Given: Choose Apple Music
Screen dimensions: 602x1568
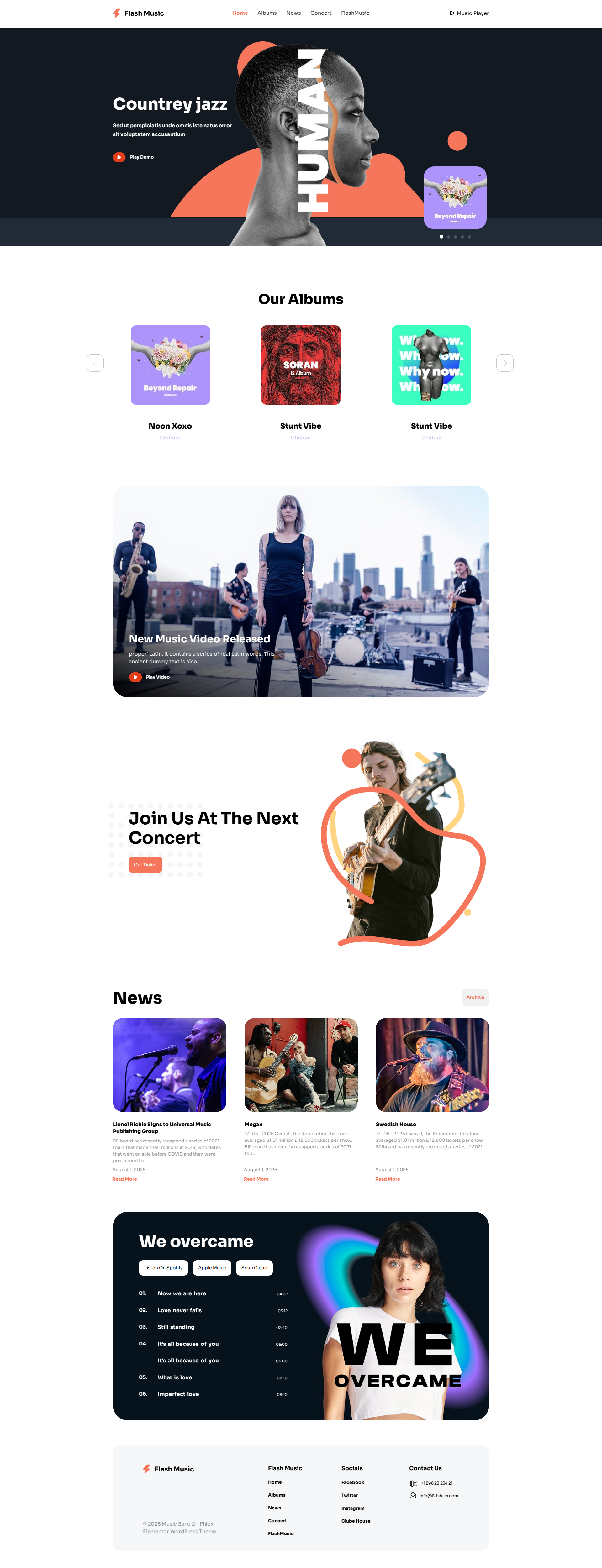Looking at the screenshot, I should coord(212,1267).
